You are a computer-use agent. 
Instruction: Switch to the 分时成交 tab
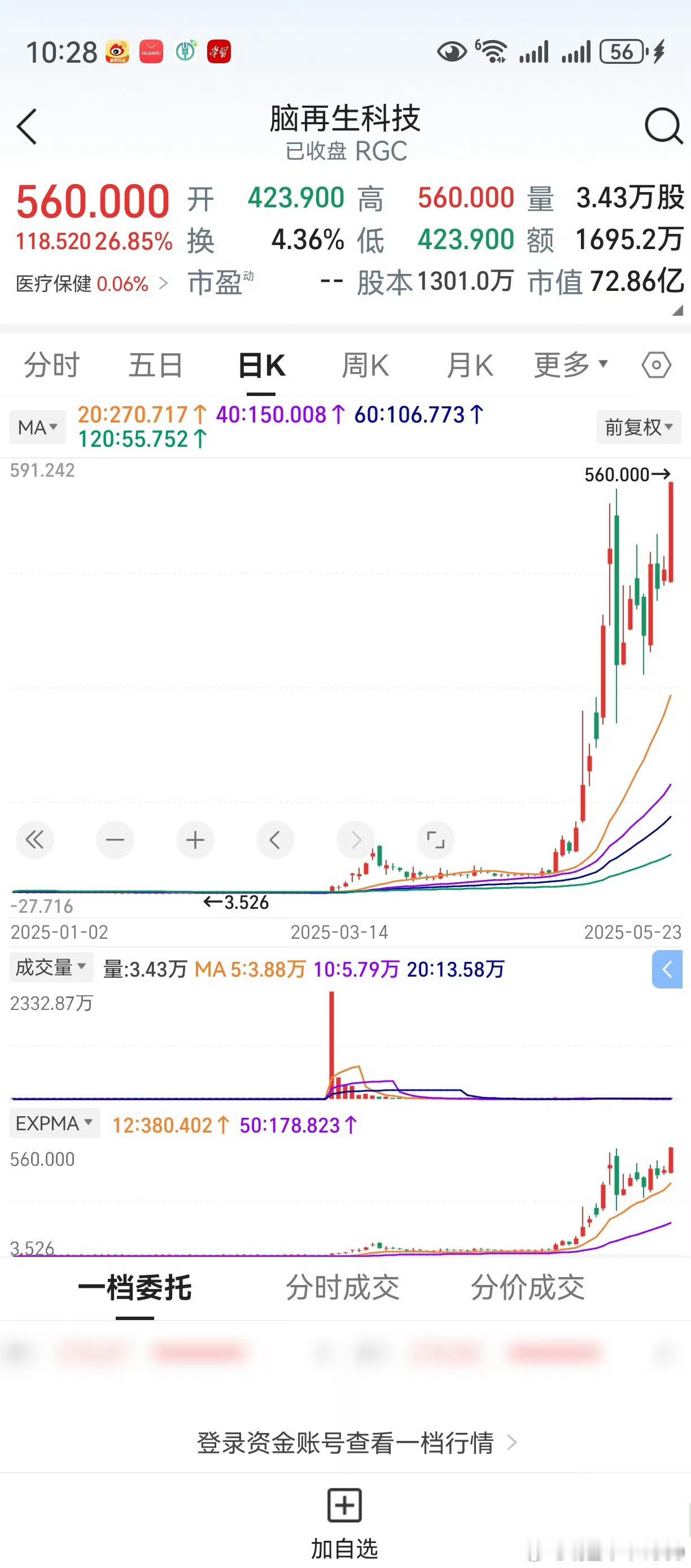pyautogui.click(x=343, y=1287)
